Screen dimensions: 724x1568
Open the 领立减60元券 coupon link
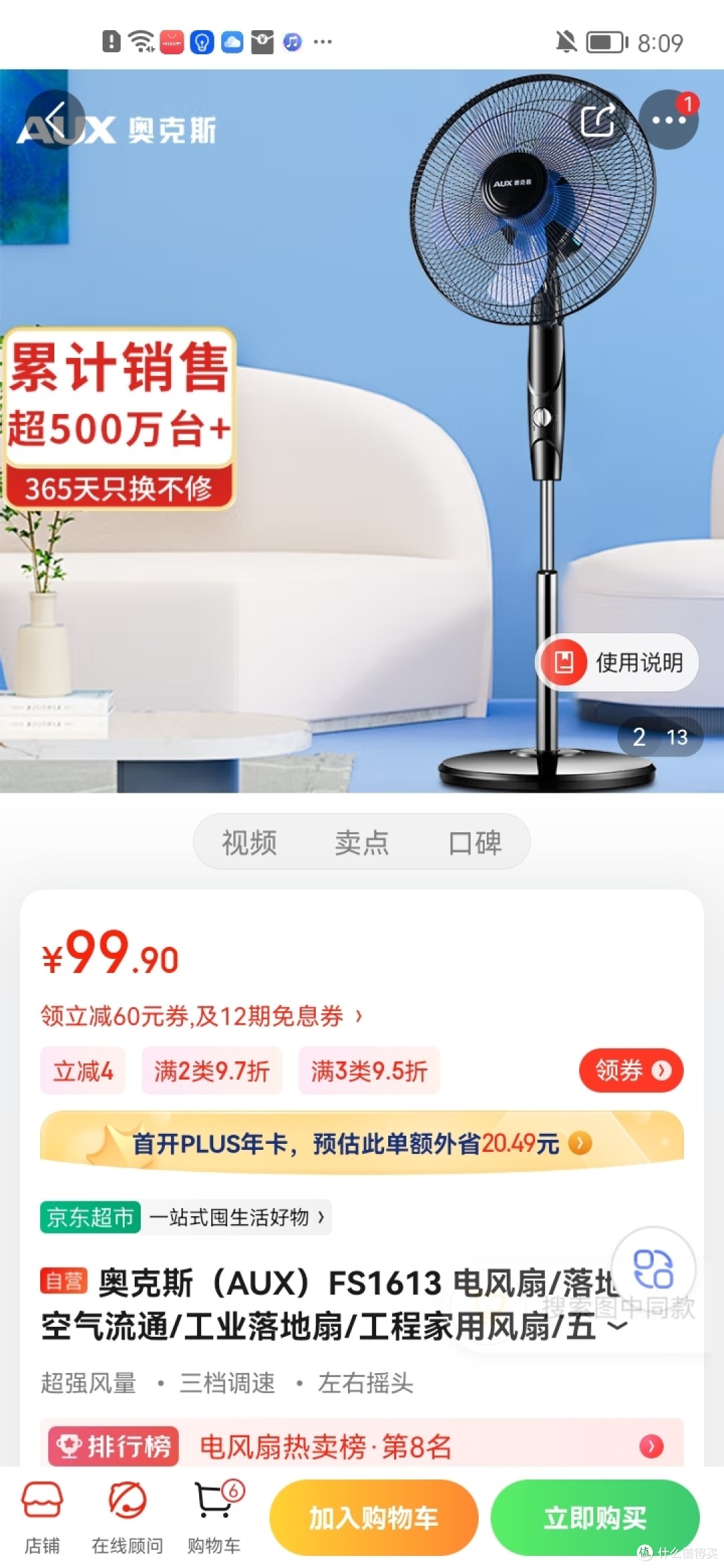pos(201,1016)
